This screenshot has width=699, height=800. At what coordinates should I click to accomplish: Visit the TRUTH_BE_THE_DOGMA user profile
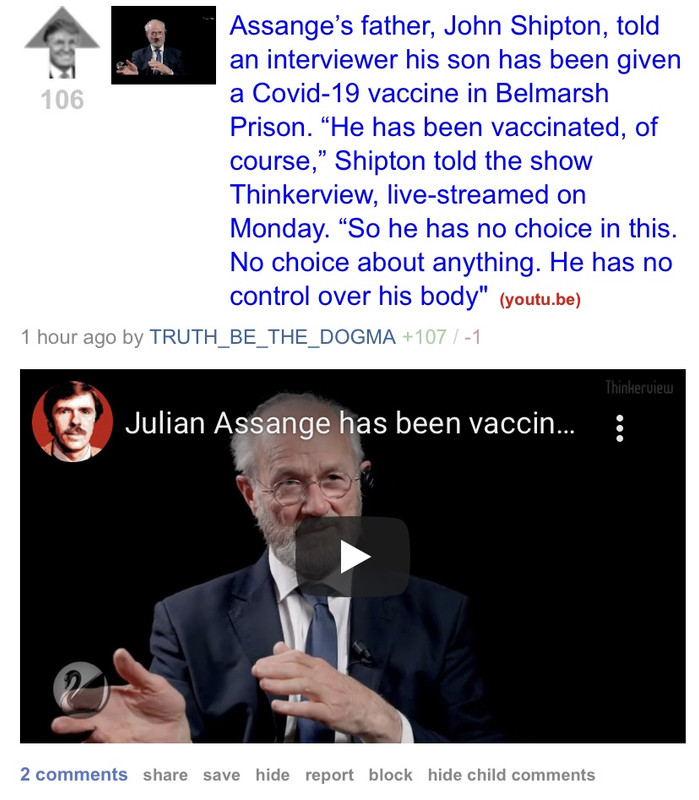272,337
